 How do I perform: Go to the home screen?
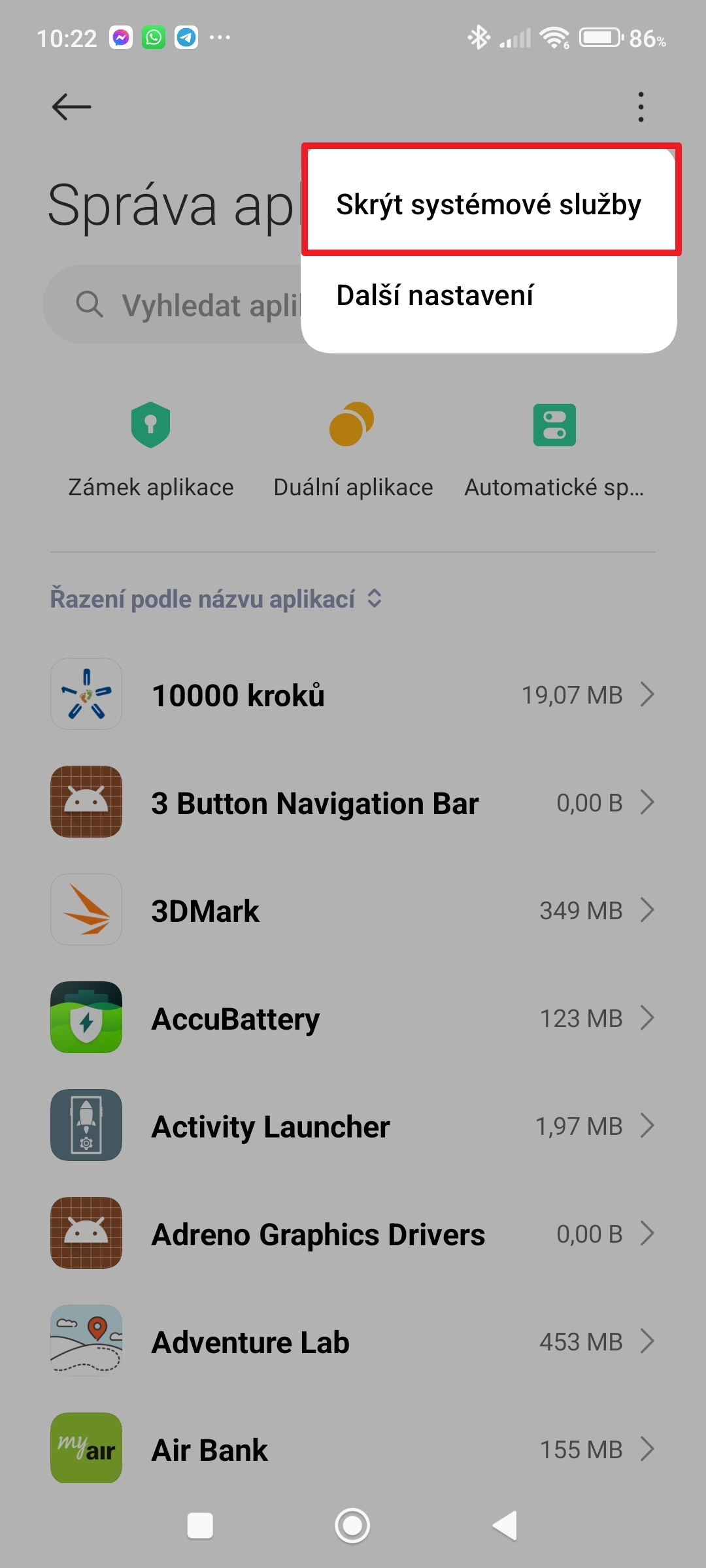[x=352, y=1526]
